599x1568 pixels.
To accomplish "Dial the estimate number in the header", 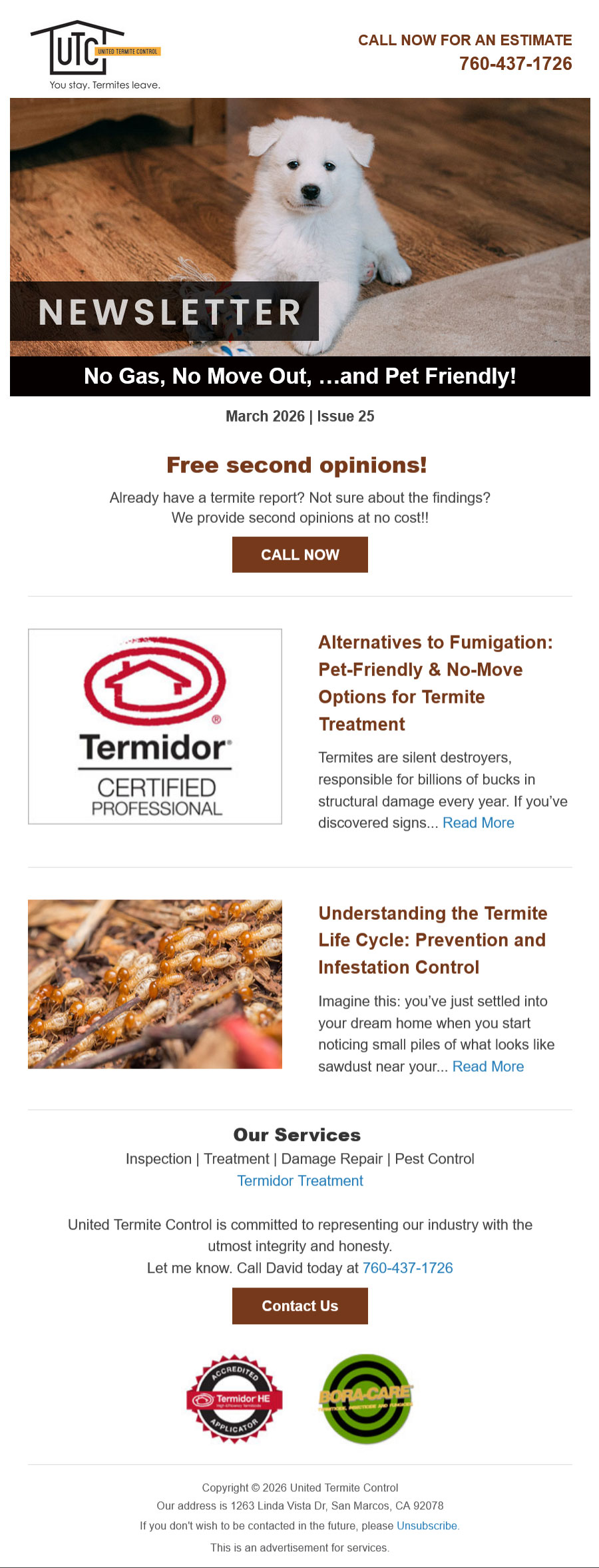I will point(515,64).
